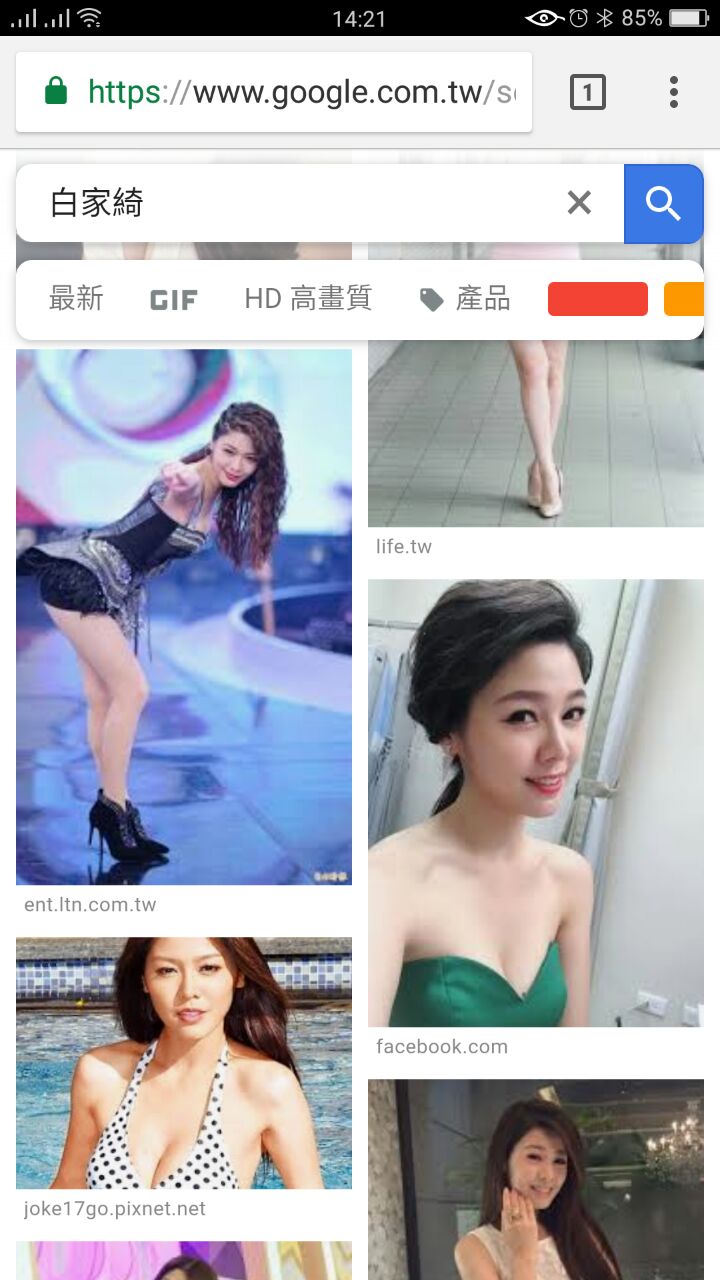Filter results by orange color

(x=685, y=299)
